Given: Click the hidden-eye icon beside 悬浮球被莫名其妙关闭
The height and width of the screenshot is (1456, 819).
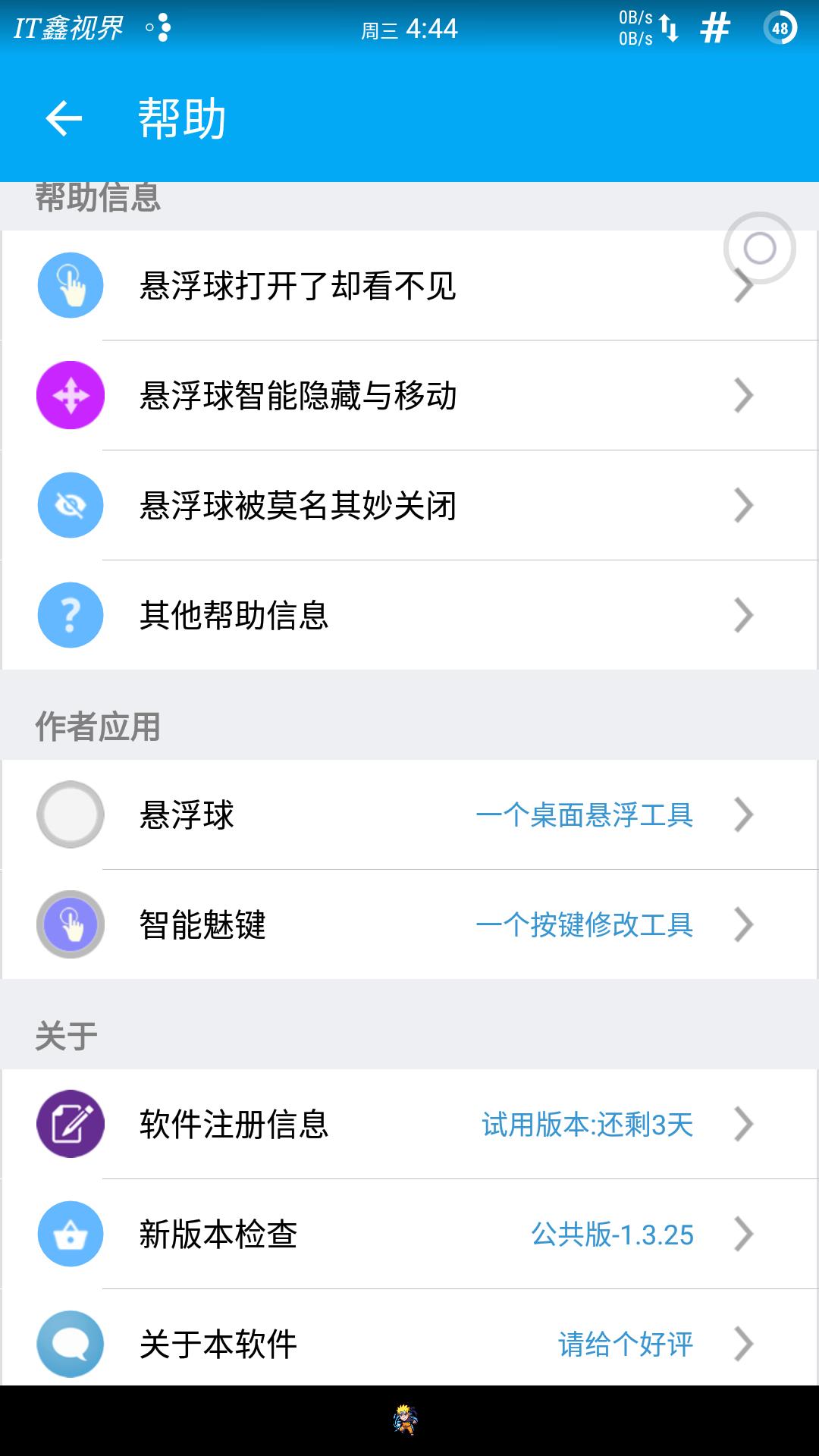Looking at the screenshot, I should pyautogui.click(x=71, y=506).
